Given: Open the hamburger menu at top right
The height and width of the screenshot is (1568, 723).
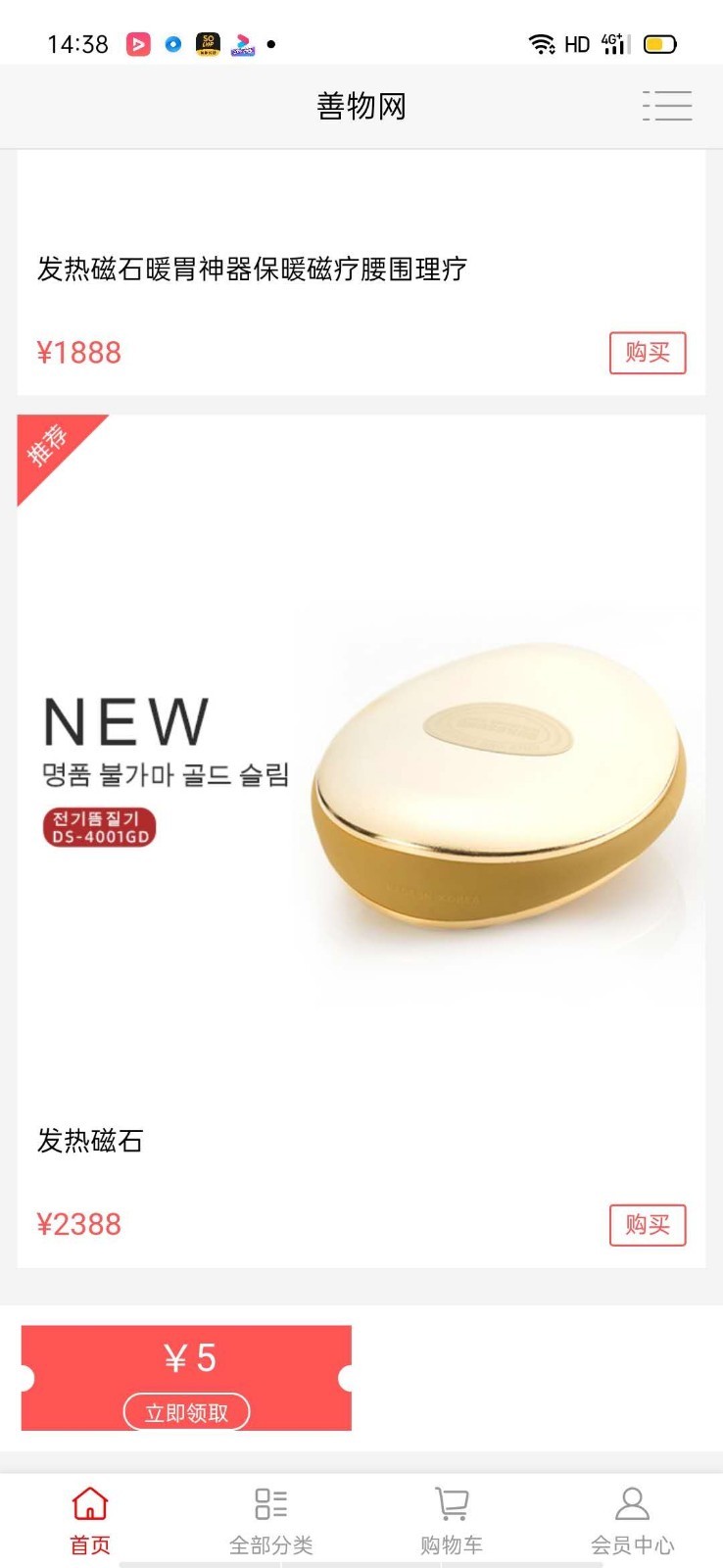Looking at the screenshot, I should coord(667,106).
